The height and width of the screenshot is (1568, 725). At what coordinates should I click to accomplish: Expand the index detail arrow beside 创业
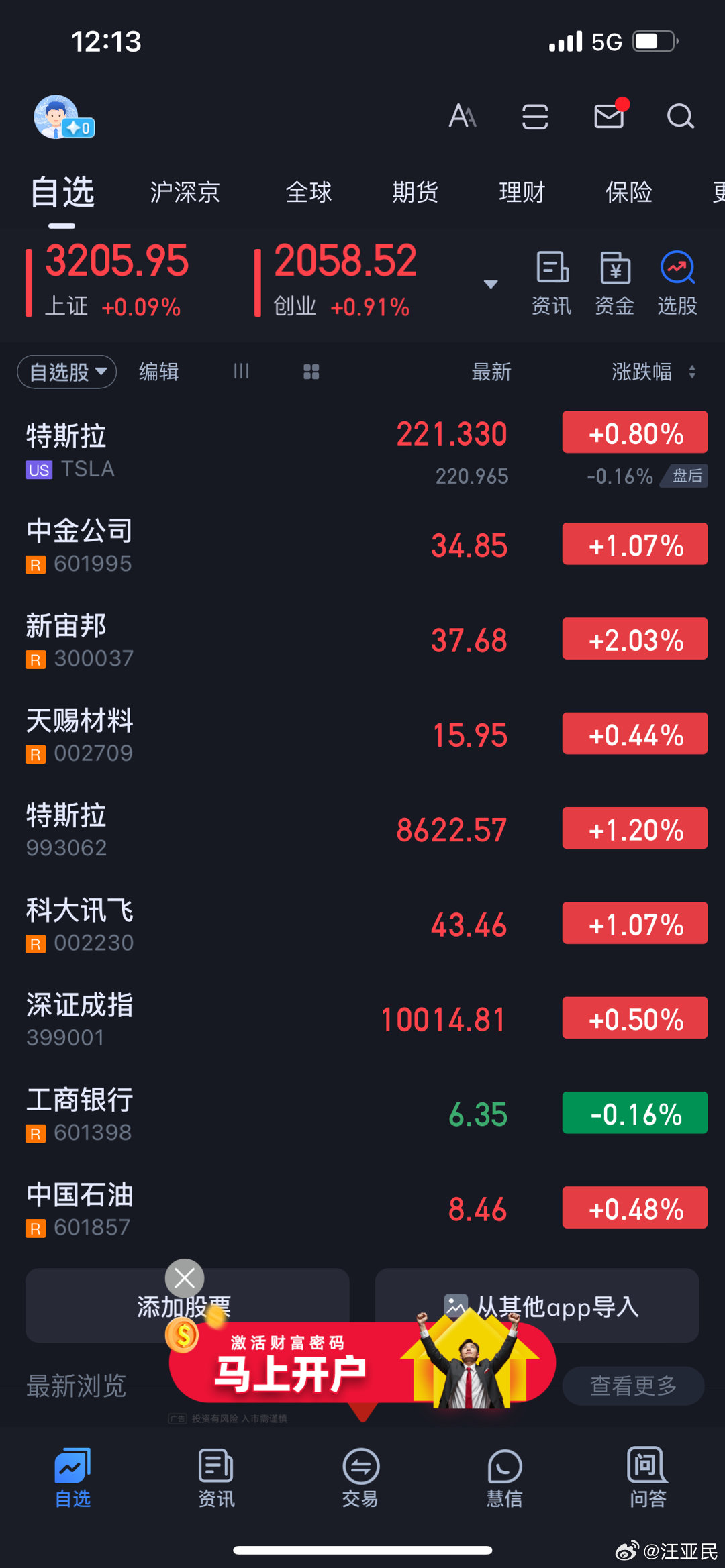coord(491,284)
